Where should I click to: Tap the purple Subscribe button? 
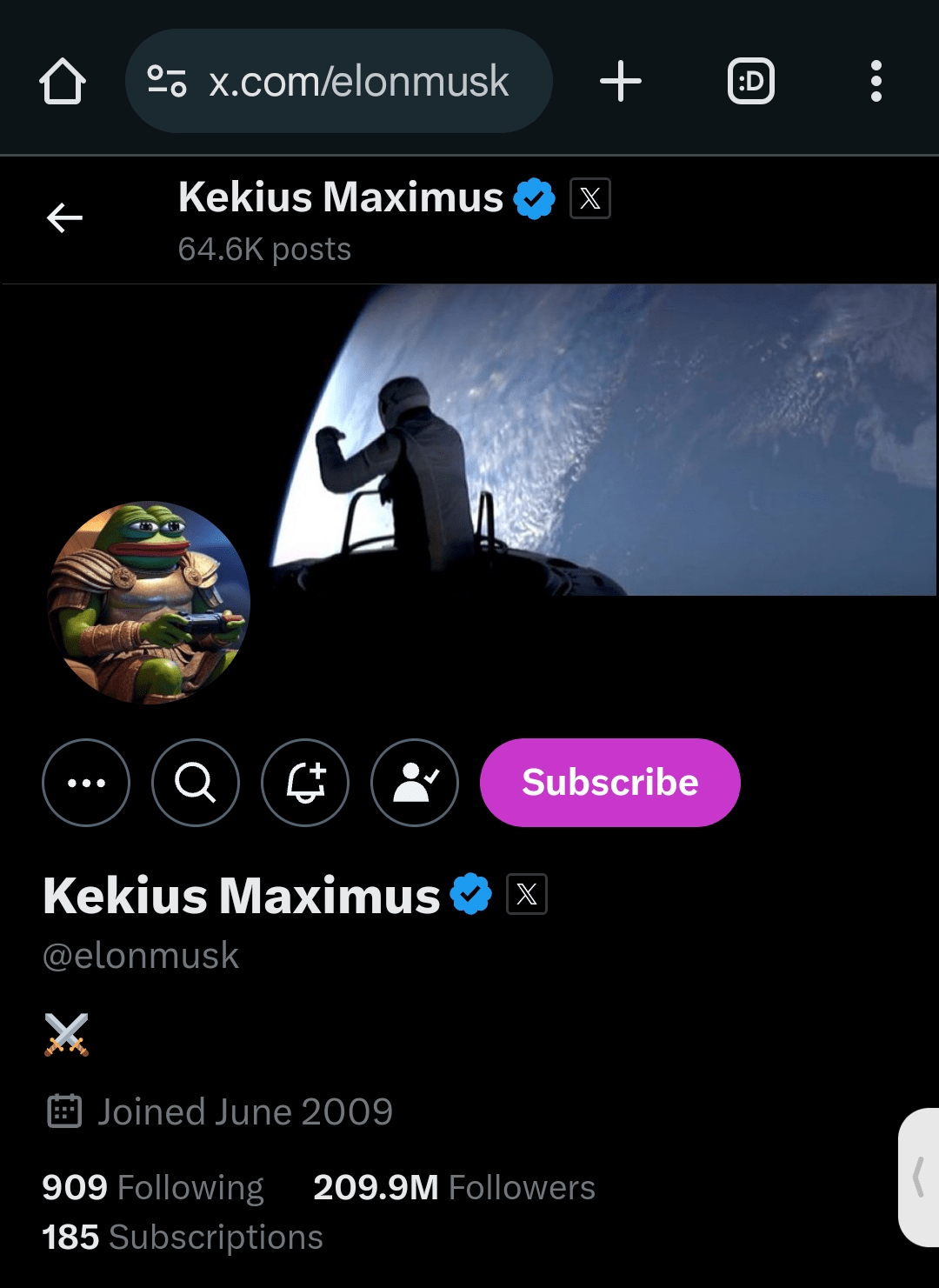609,783
